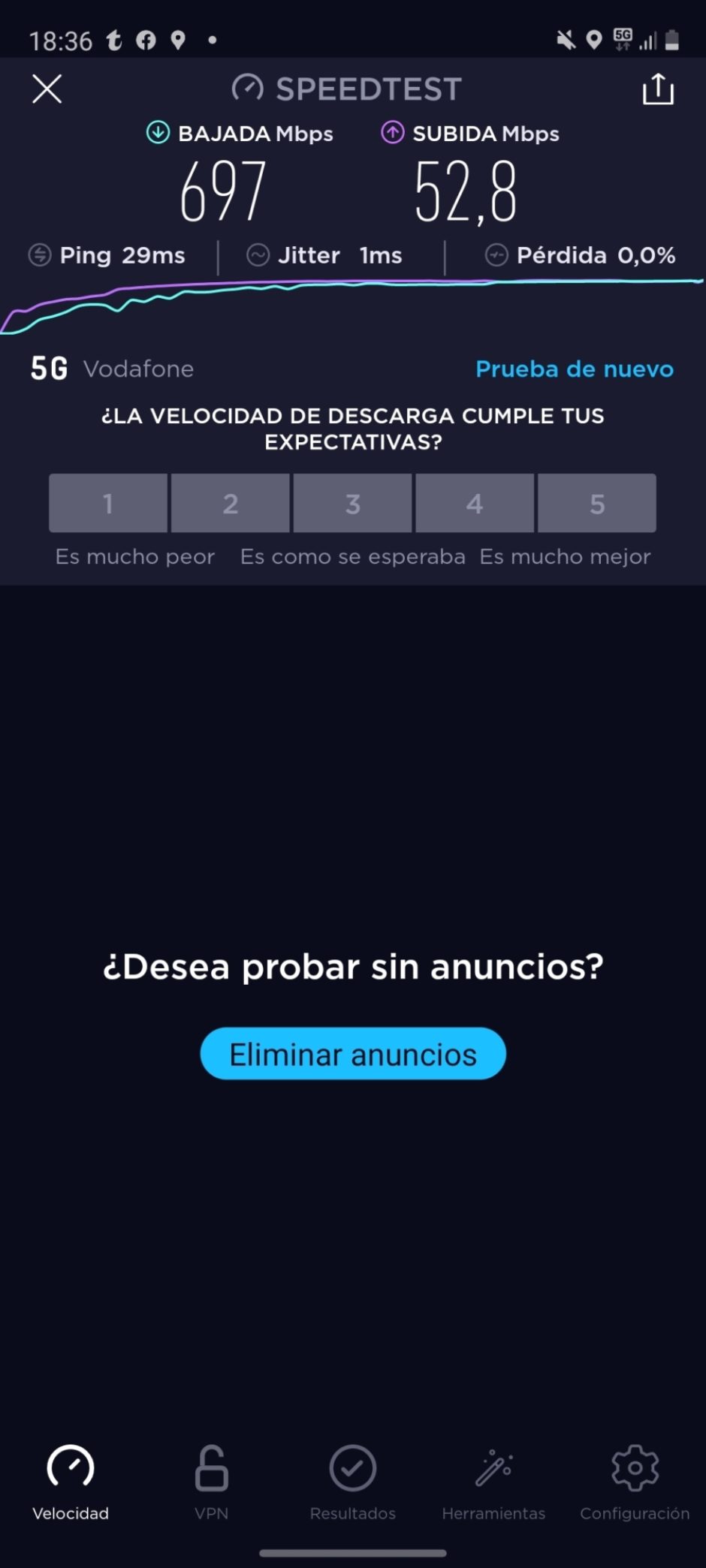This screenshot has height=1568, width=706.
Task: Tap Prueba de nuevo to retest
Action: [x=575, y=369]
